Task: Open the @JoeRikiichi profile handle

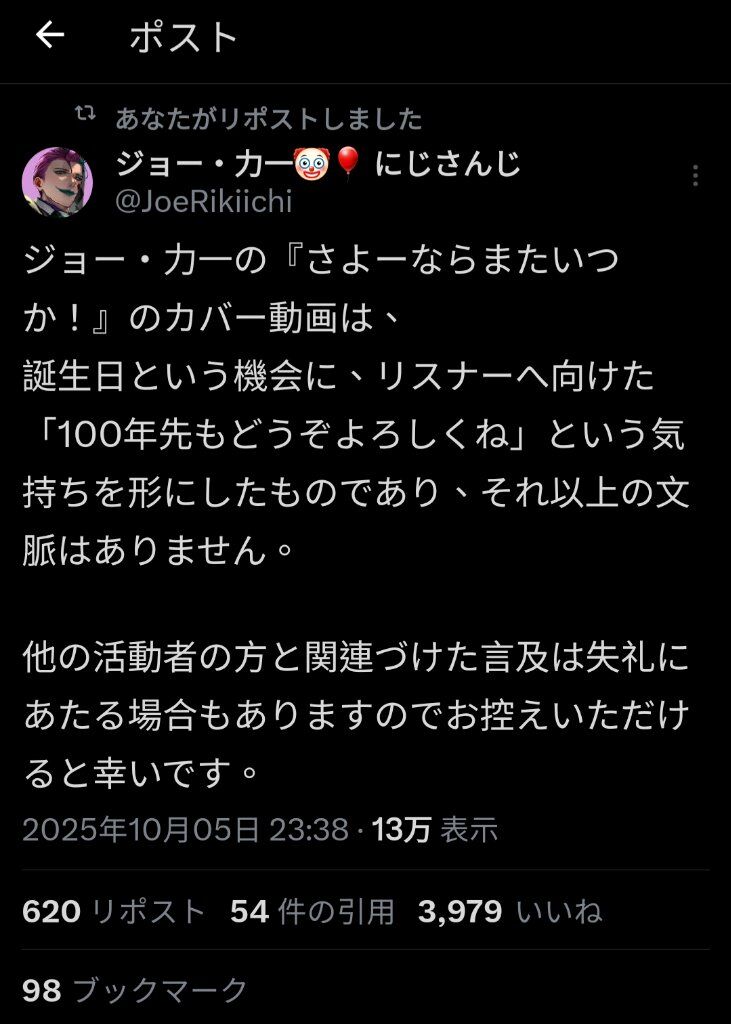Action: click(x=204, y=201)
